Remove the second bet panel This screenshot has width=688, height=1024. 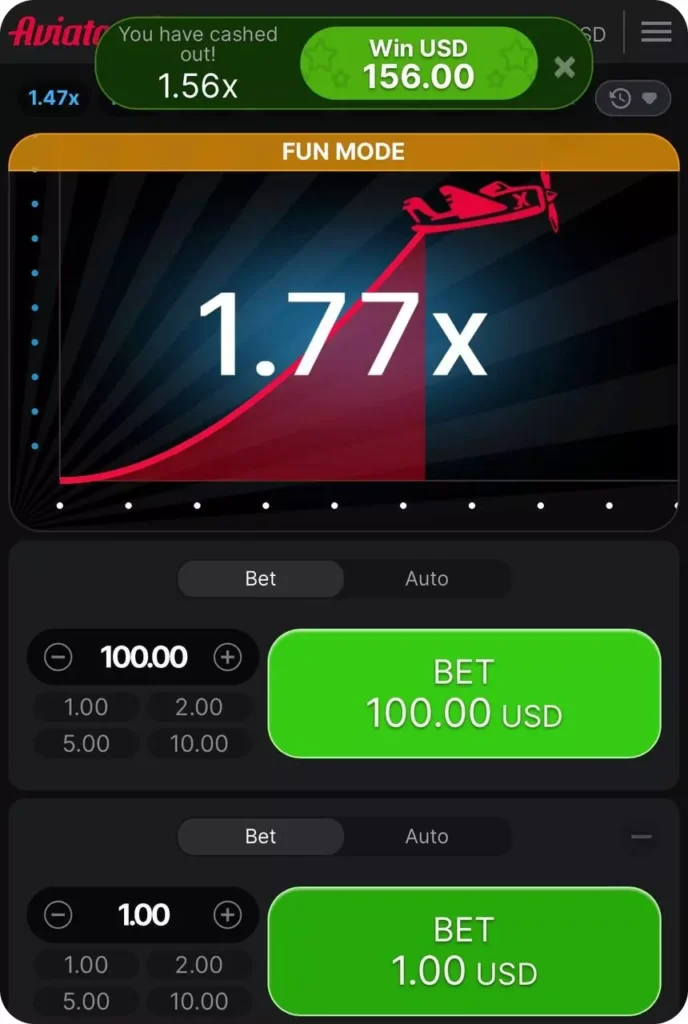click(x=642, y=836)
